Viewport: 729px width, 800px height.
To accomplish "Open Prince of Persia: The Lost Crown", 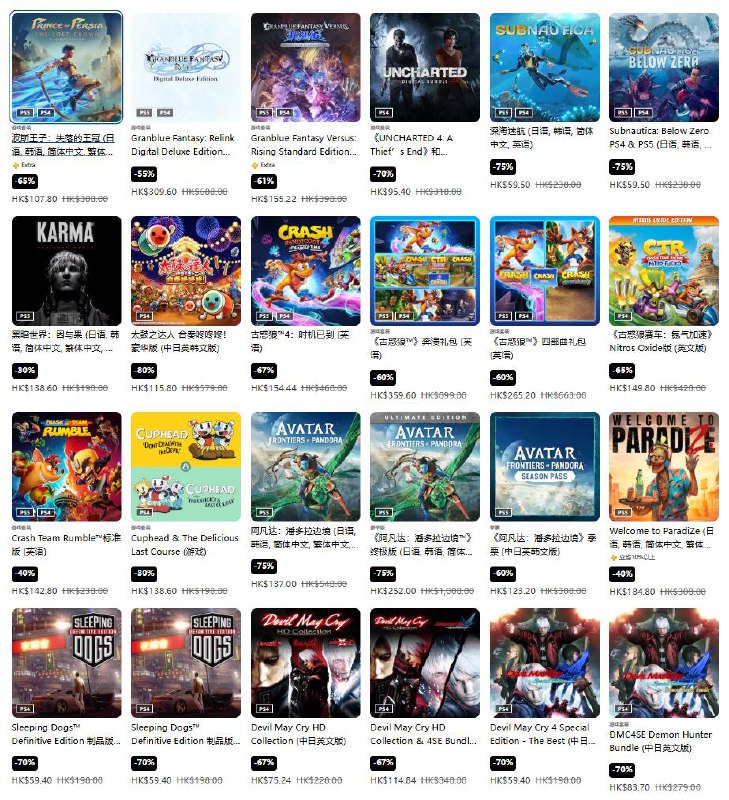I will pos(66,66).
